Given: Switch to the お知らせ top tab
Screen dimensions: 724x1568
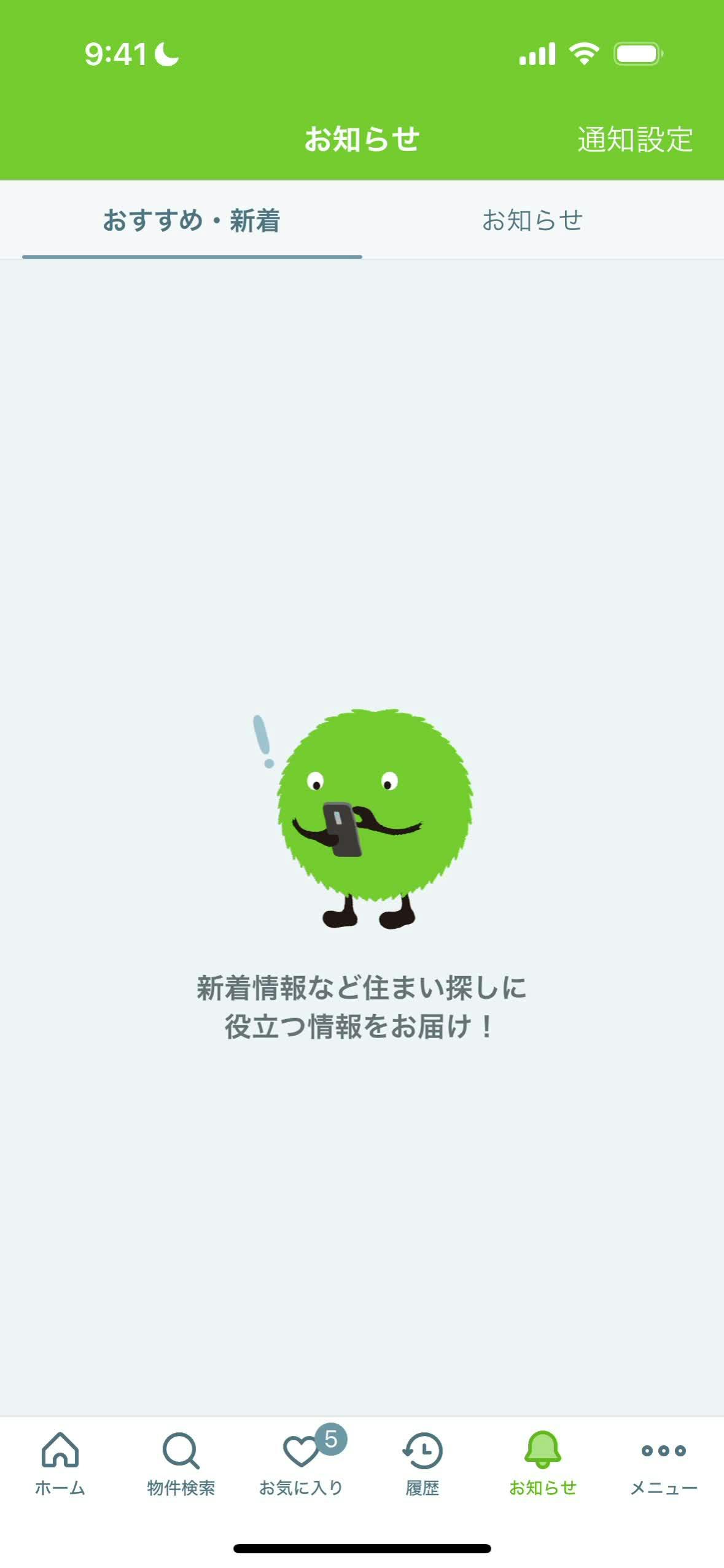Looking at the screenshot, I should (x=532, y=221).
